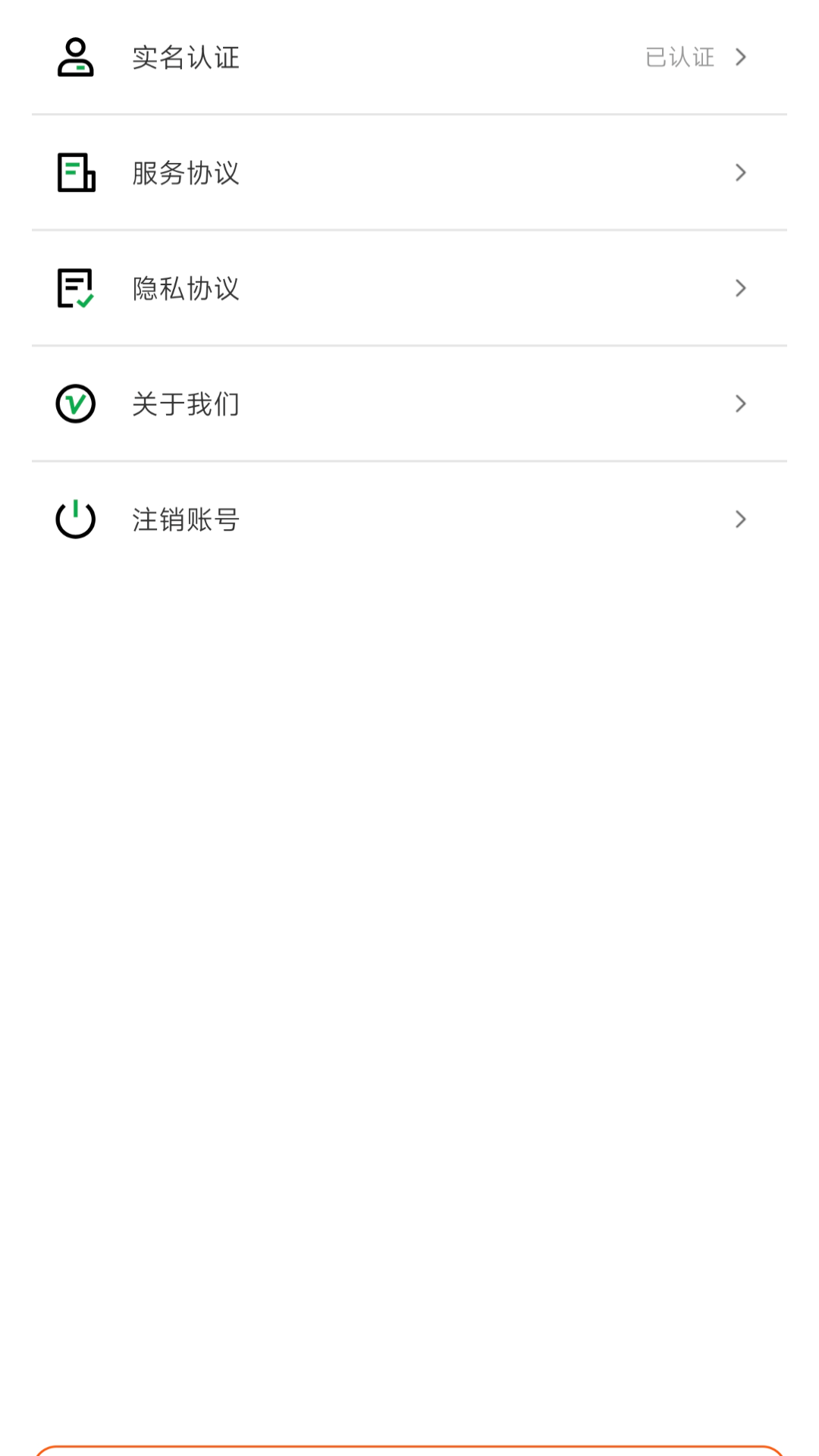Go to 关于我们 page
Image resolution: width=819 pixels, height=1456 pixels.
pyautogui.click(x=409, y=403)
